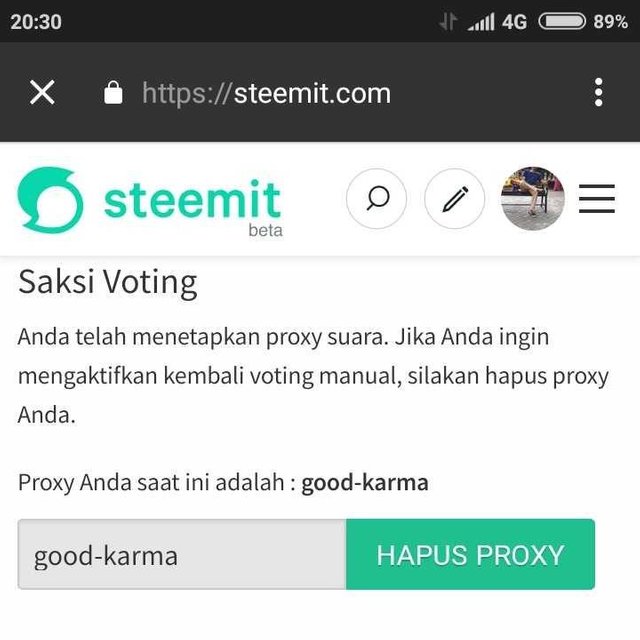
Task: Focus the proxy name field good-karma
Action: (x=182, y=555)
